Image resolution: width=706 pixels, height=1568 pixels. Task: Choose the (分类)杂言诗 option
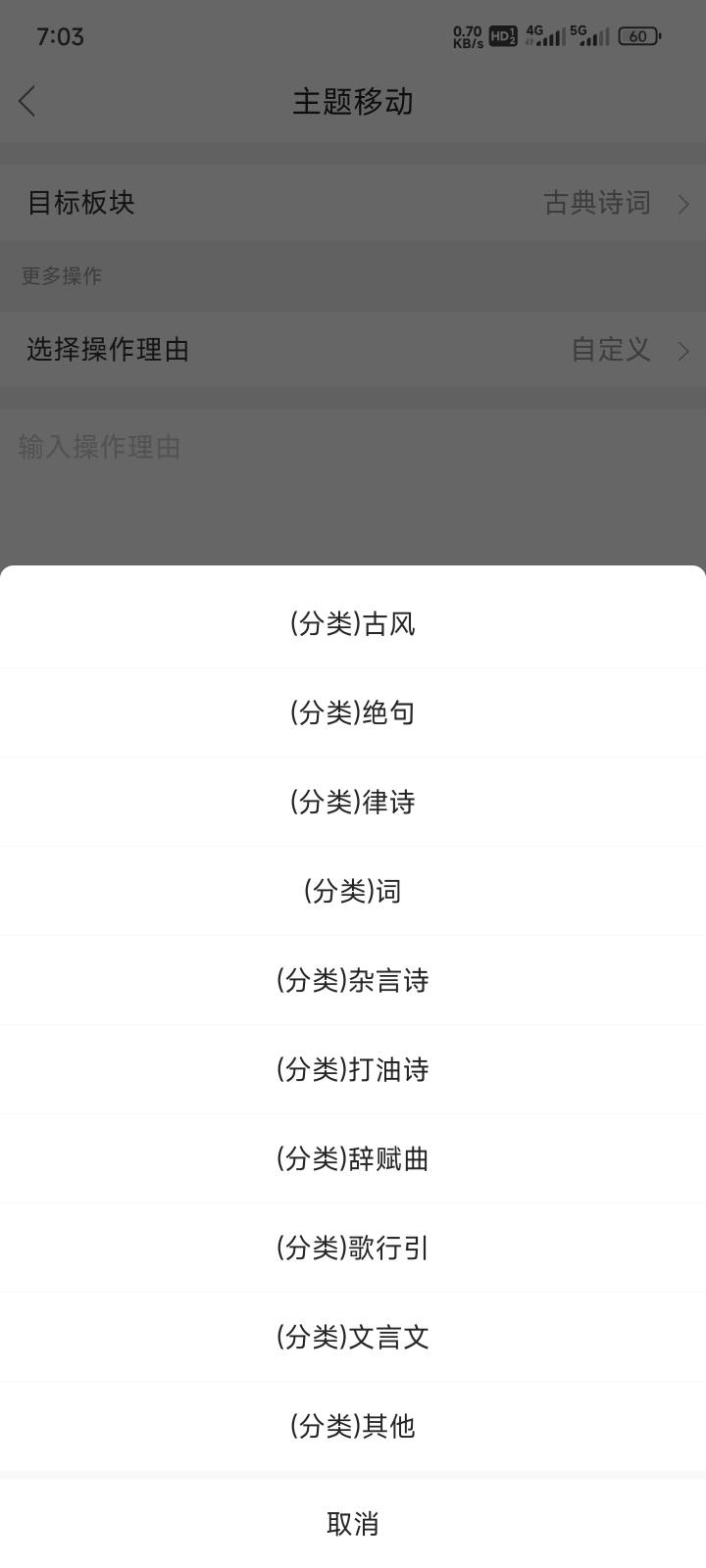[353, 980]
